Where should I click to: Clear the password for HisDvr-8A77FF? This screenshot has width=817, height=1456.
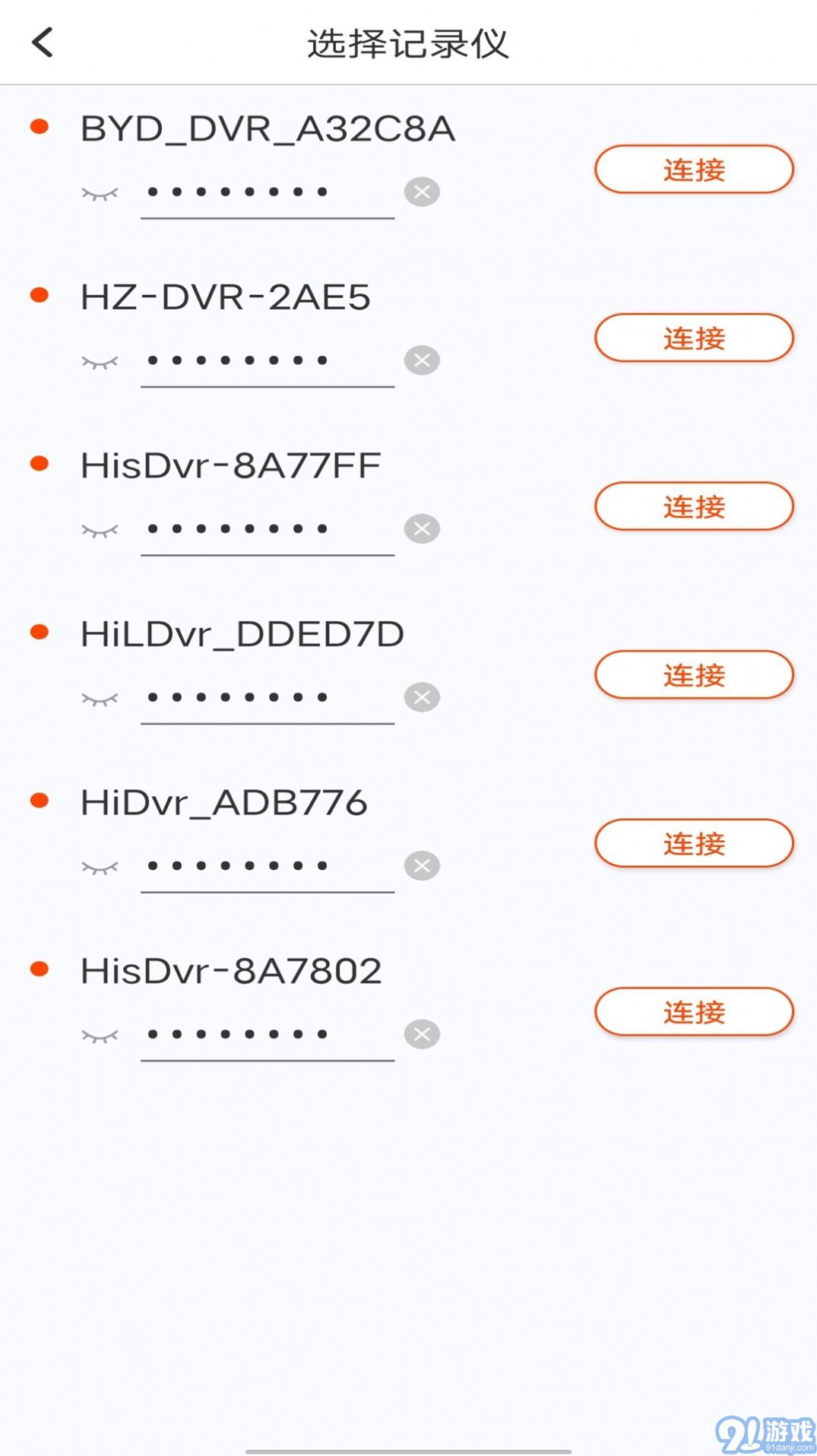(422, 529)
